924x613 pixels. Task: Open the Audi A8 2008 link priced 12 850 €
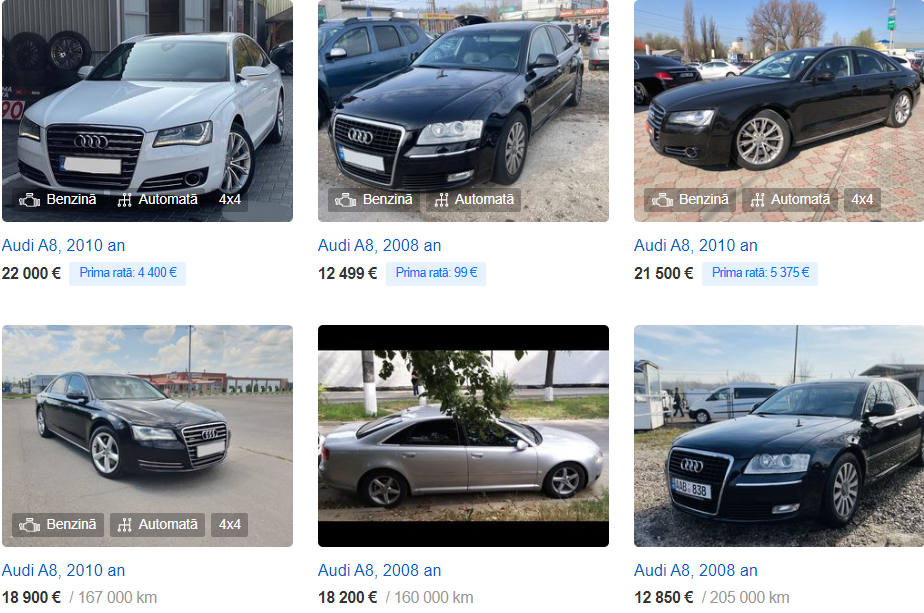click(x=696, y=571)
